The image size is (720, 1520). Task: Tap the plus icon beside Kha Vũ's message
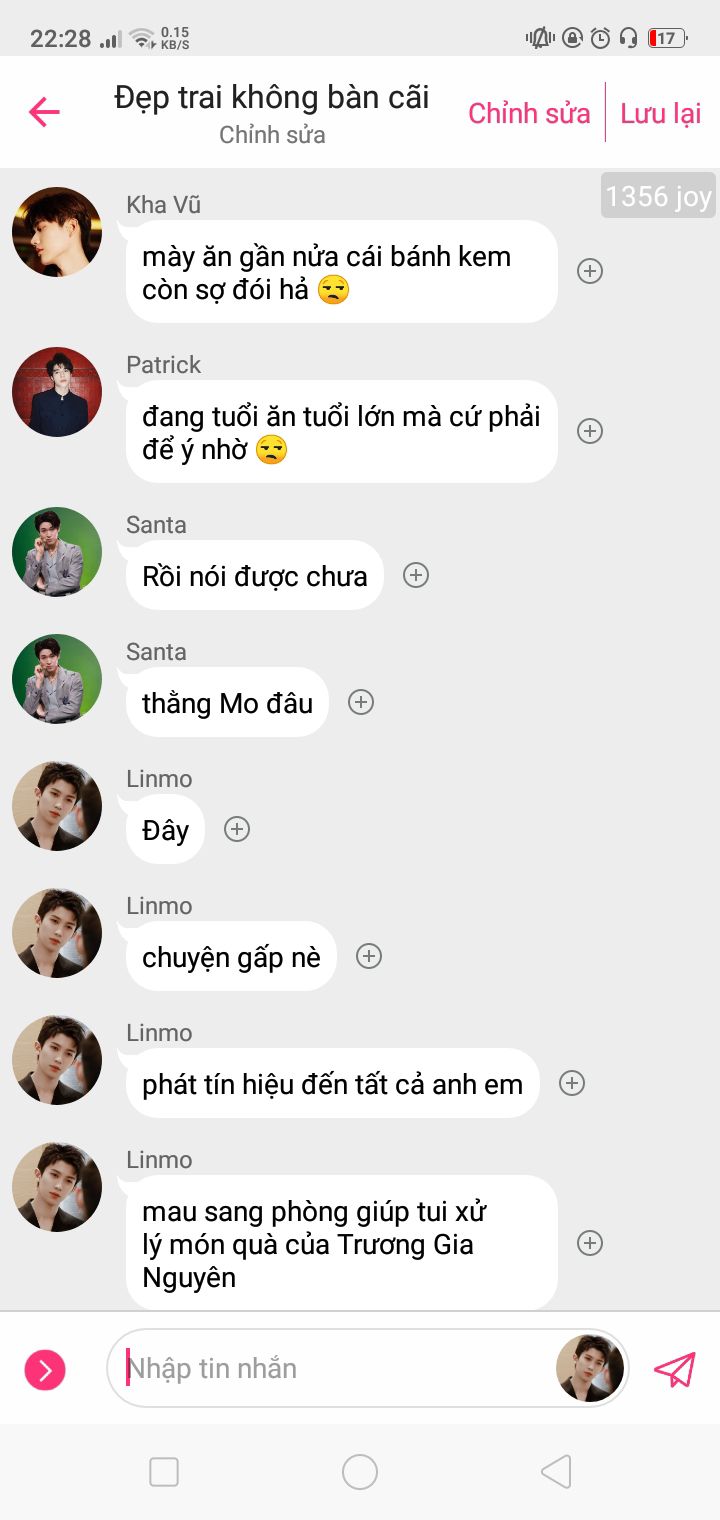590,271
